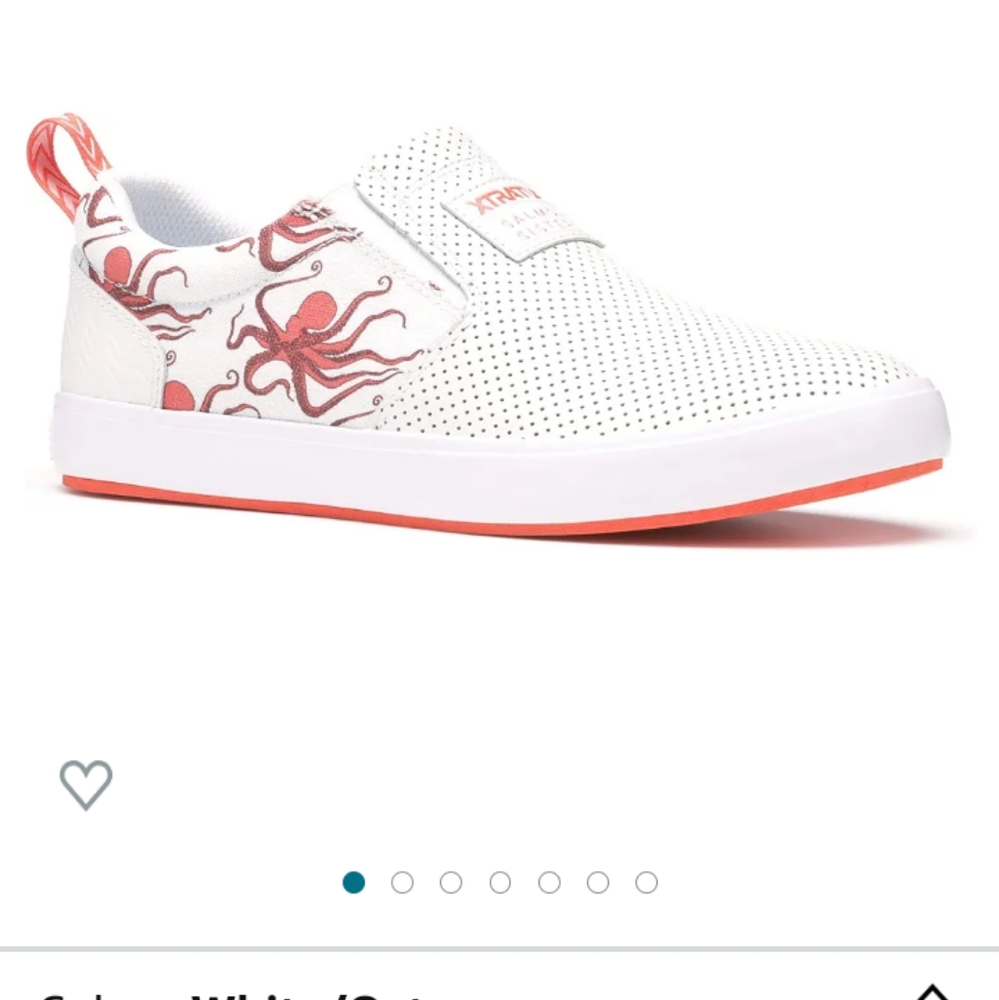Select the second carousel dot

[x=402, y=882]
